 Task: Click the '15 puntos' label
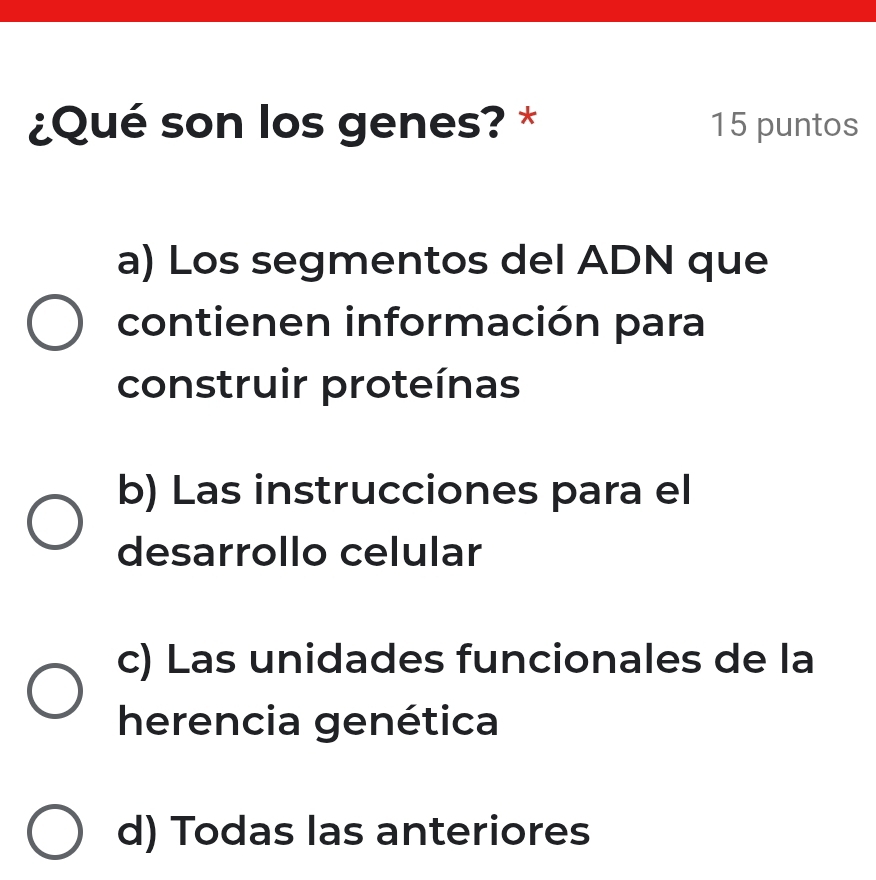pyautogui.click(x=784, y=124)
